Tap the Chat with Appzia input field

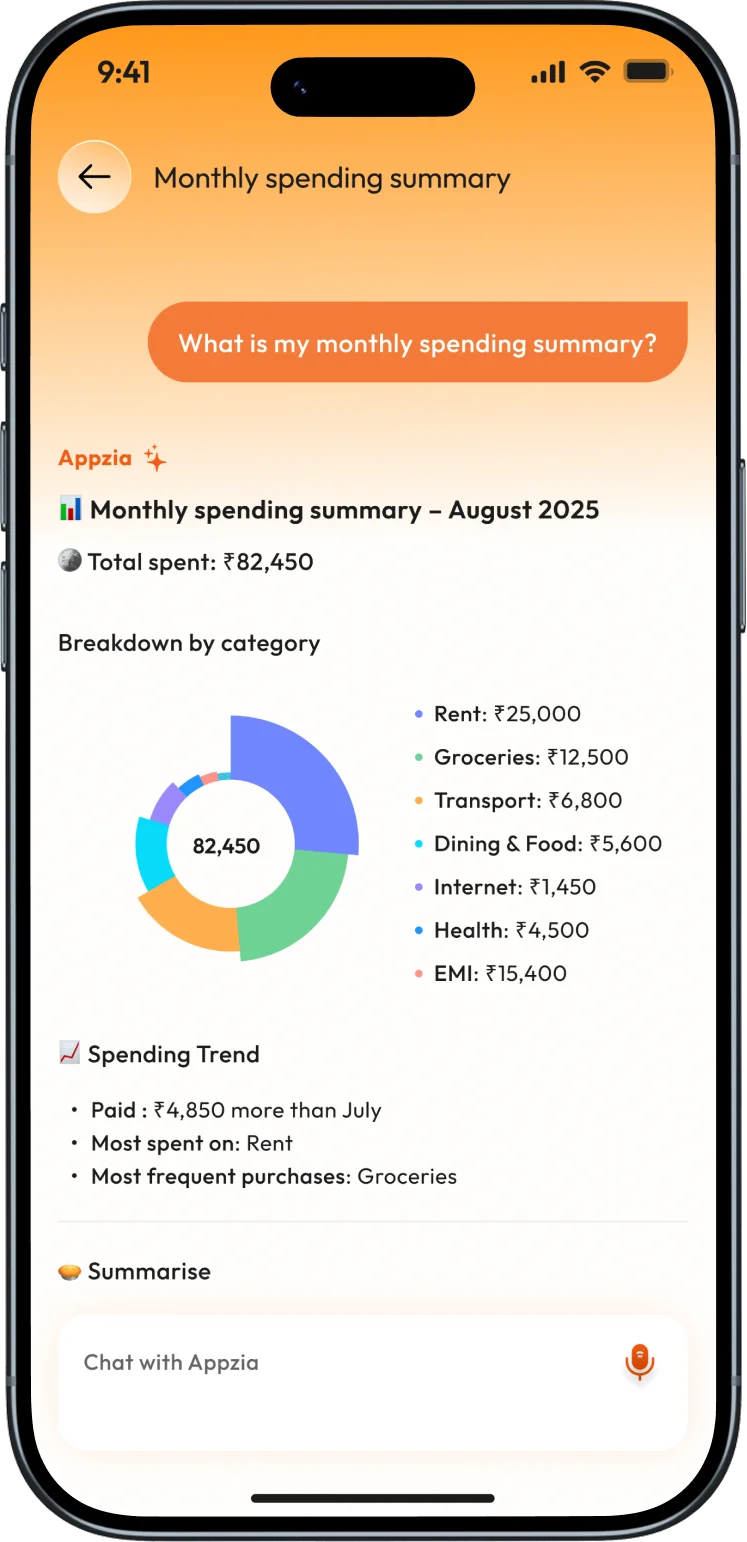pos(372,1382)
